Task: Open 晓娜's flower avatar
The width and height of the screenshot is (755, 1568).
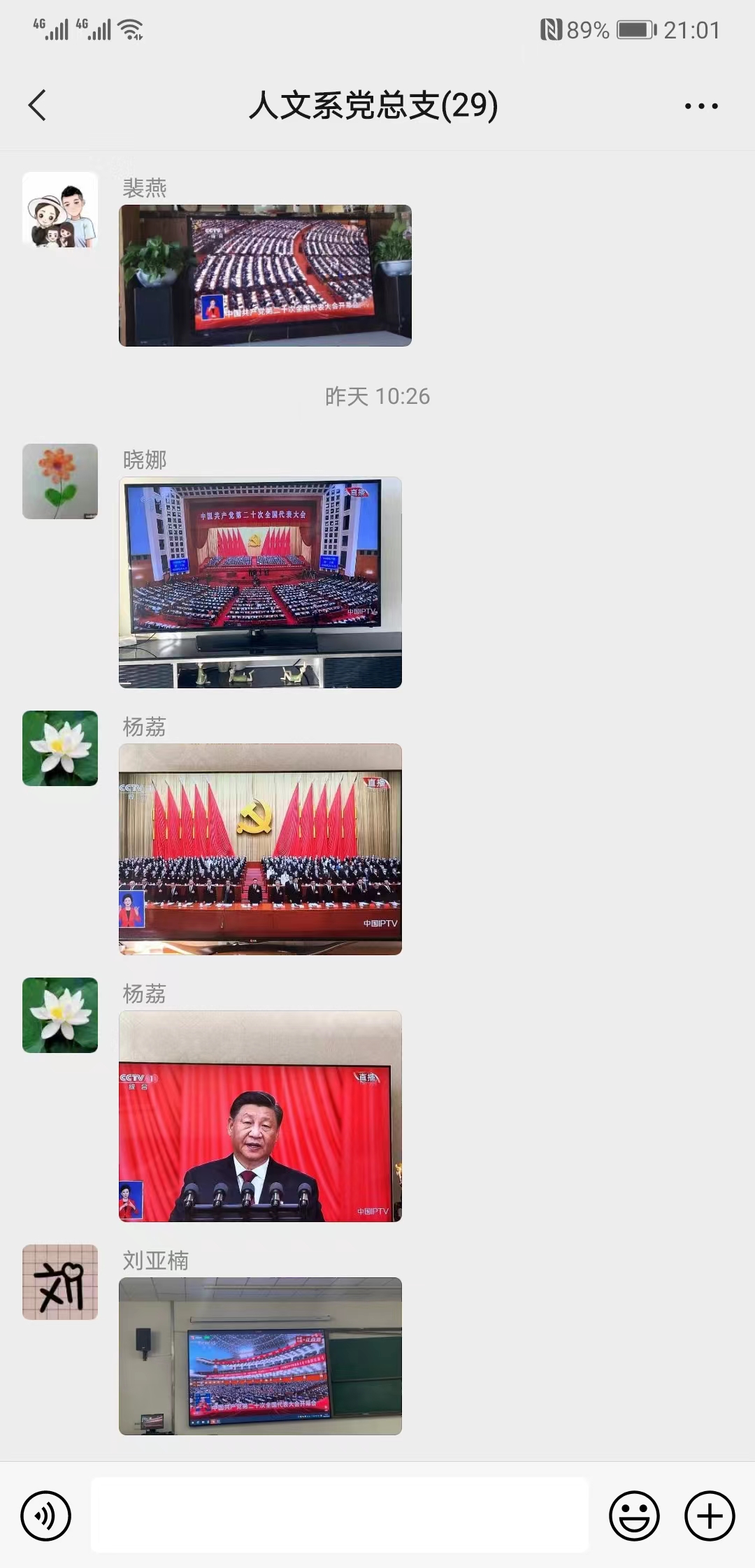Action: point(60,481)
